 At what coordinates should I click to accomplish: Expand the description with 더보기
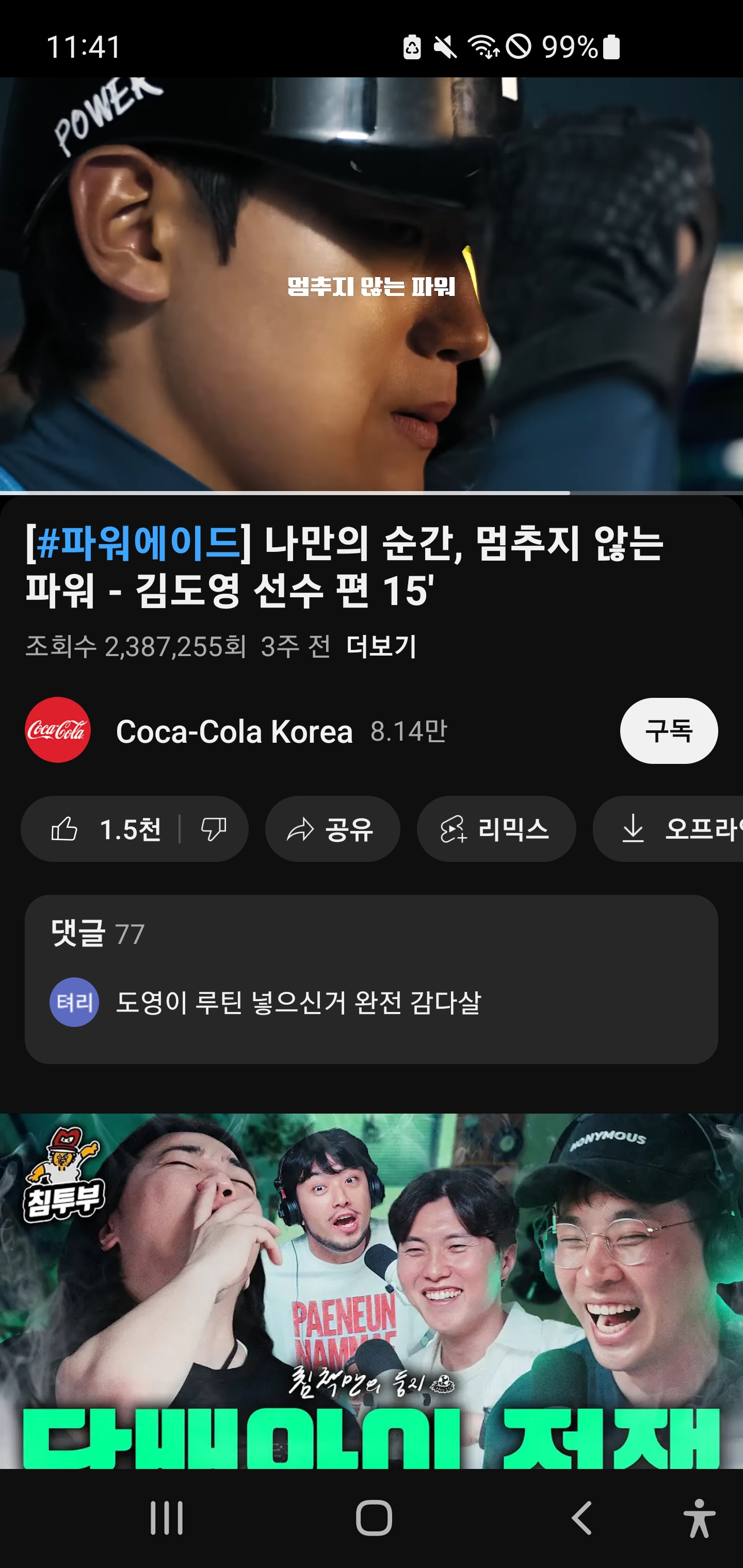[381, 646]
